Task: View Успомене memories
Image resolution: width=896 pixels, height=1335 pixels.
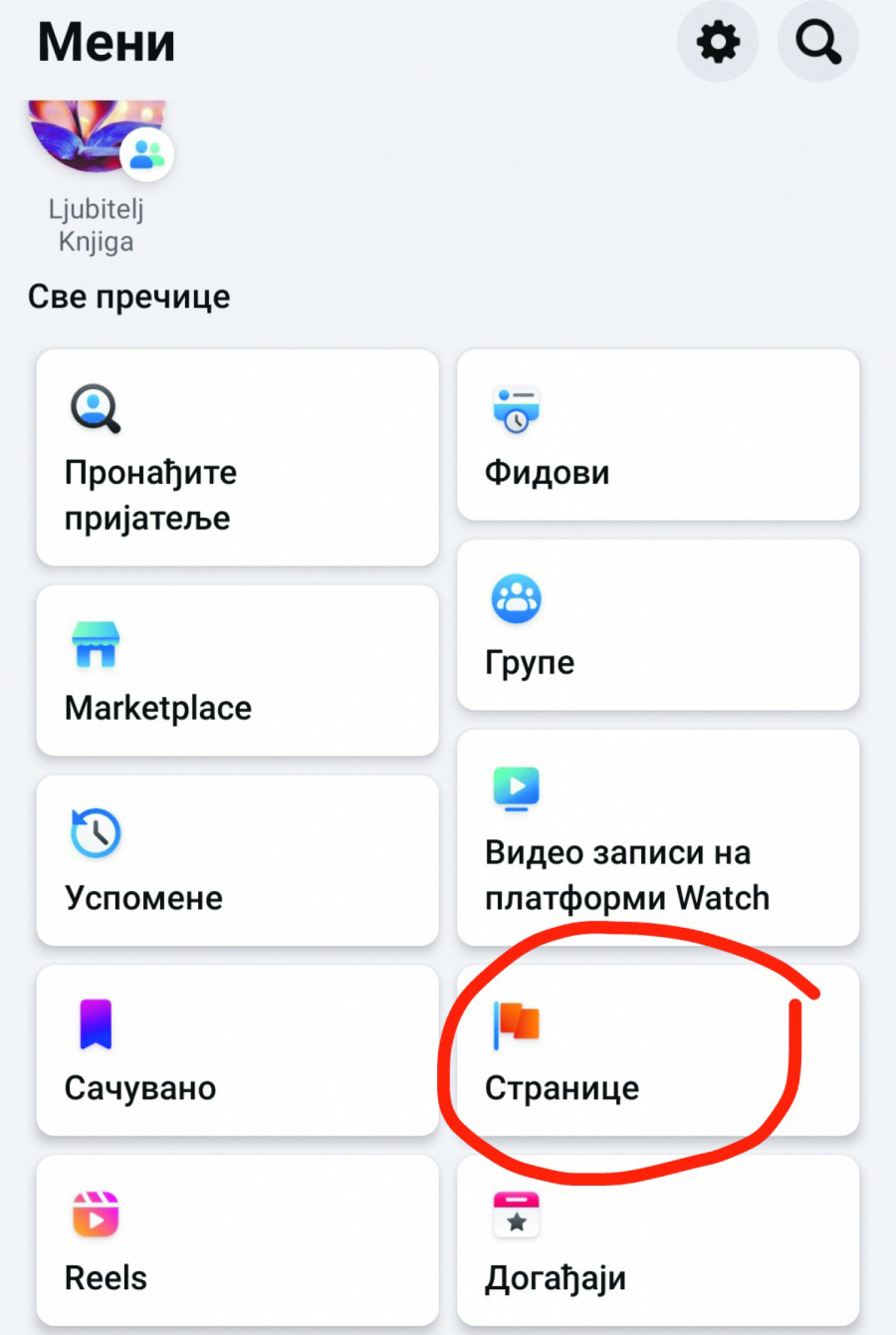Action: click(x=237, y=860)
